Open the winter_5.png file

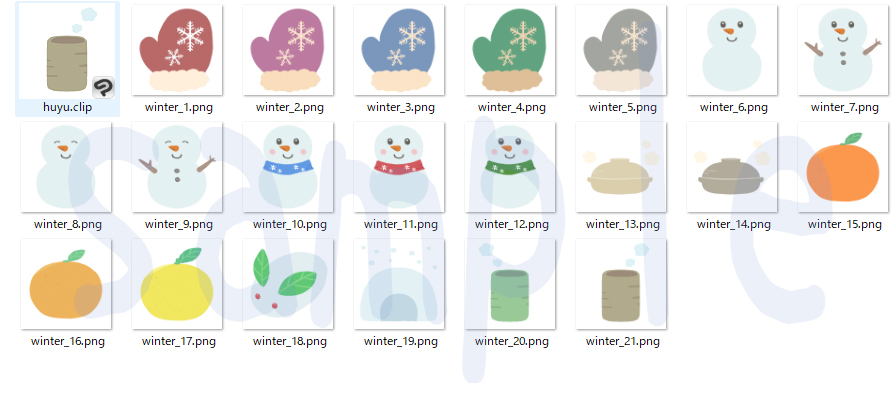tap(623, 52)
